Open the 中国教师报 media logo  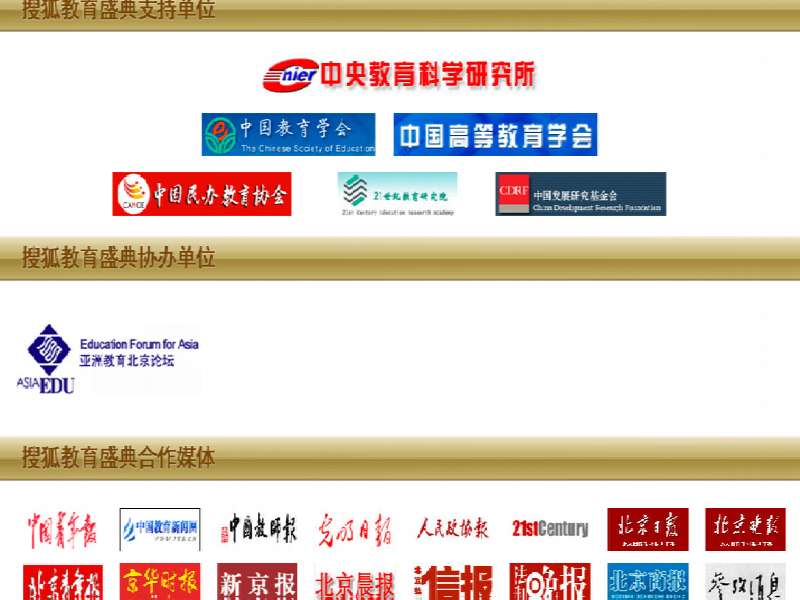tap(258, 529)
